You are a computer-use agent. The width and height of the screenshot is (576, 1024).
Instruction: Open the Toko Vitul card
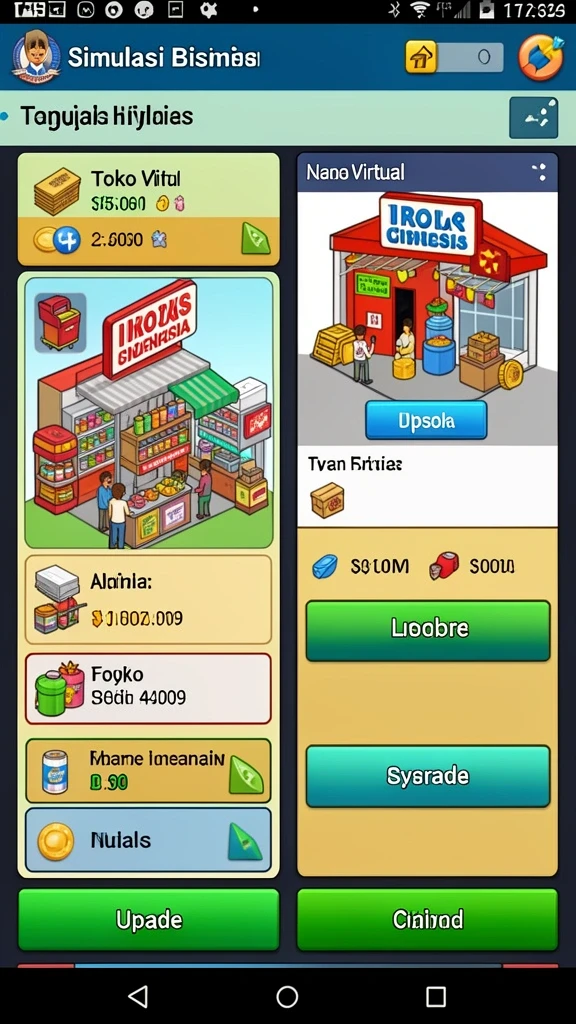(x=148, y=209)
